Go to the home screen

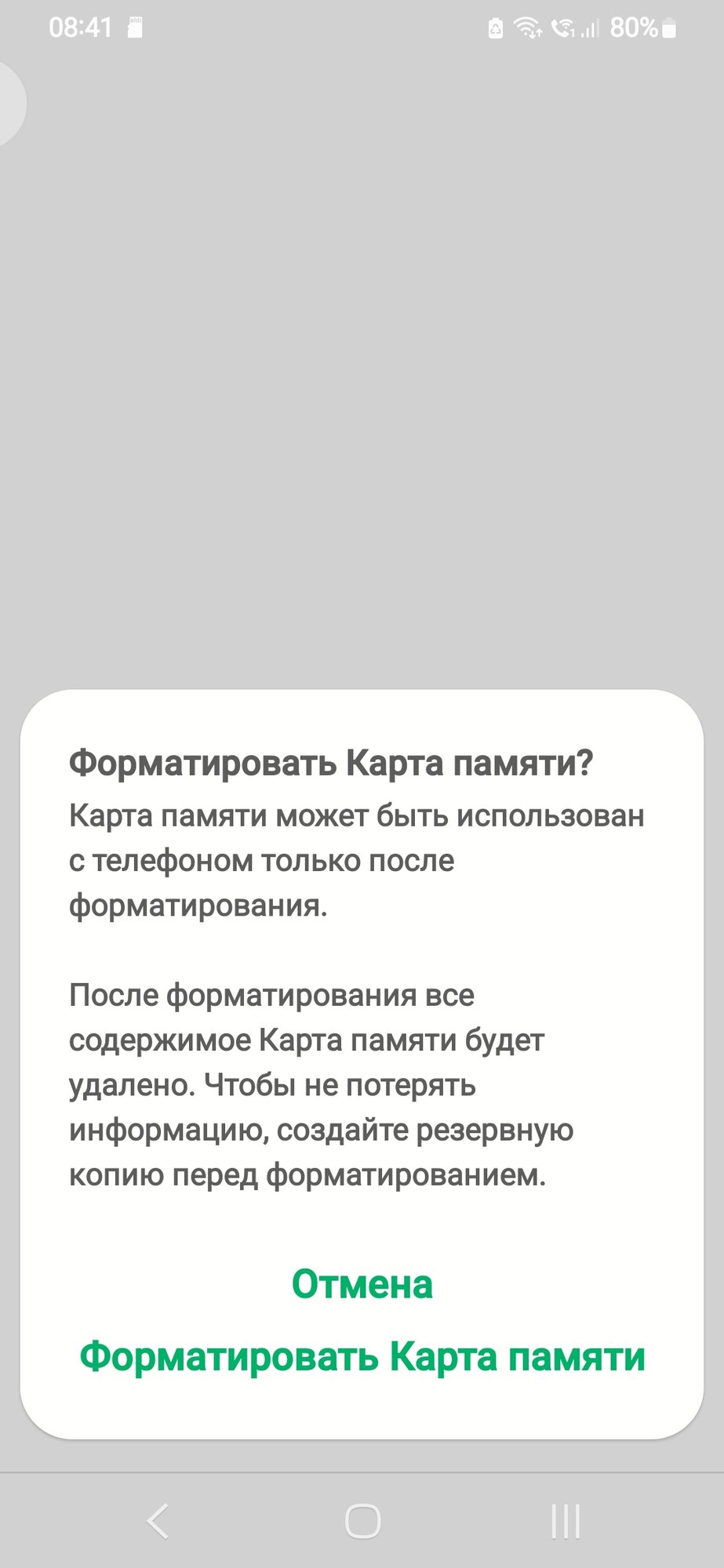tap(362, 1521)
